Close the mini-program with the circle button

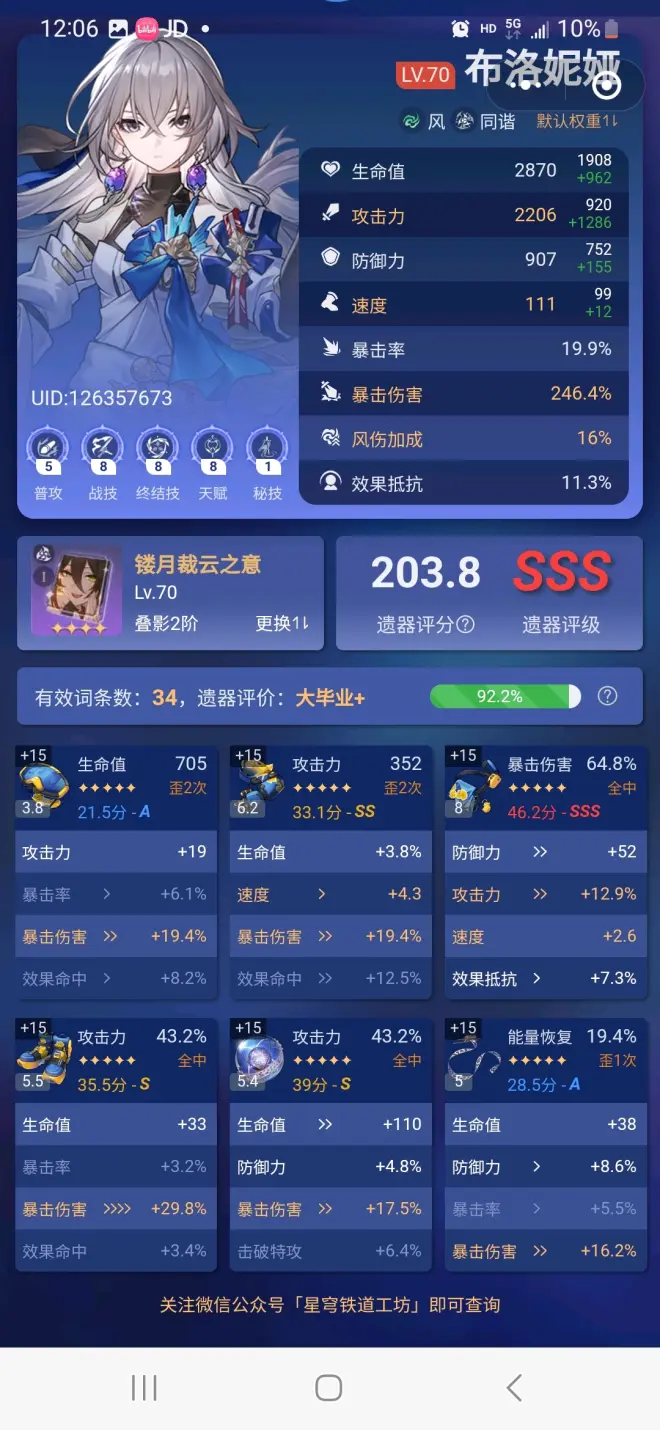point(606,86)
